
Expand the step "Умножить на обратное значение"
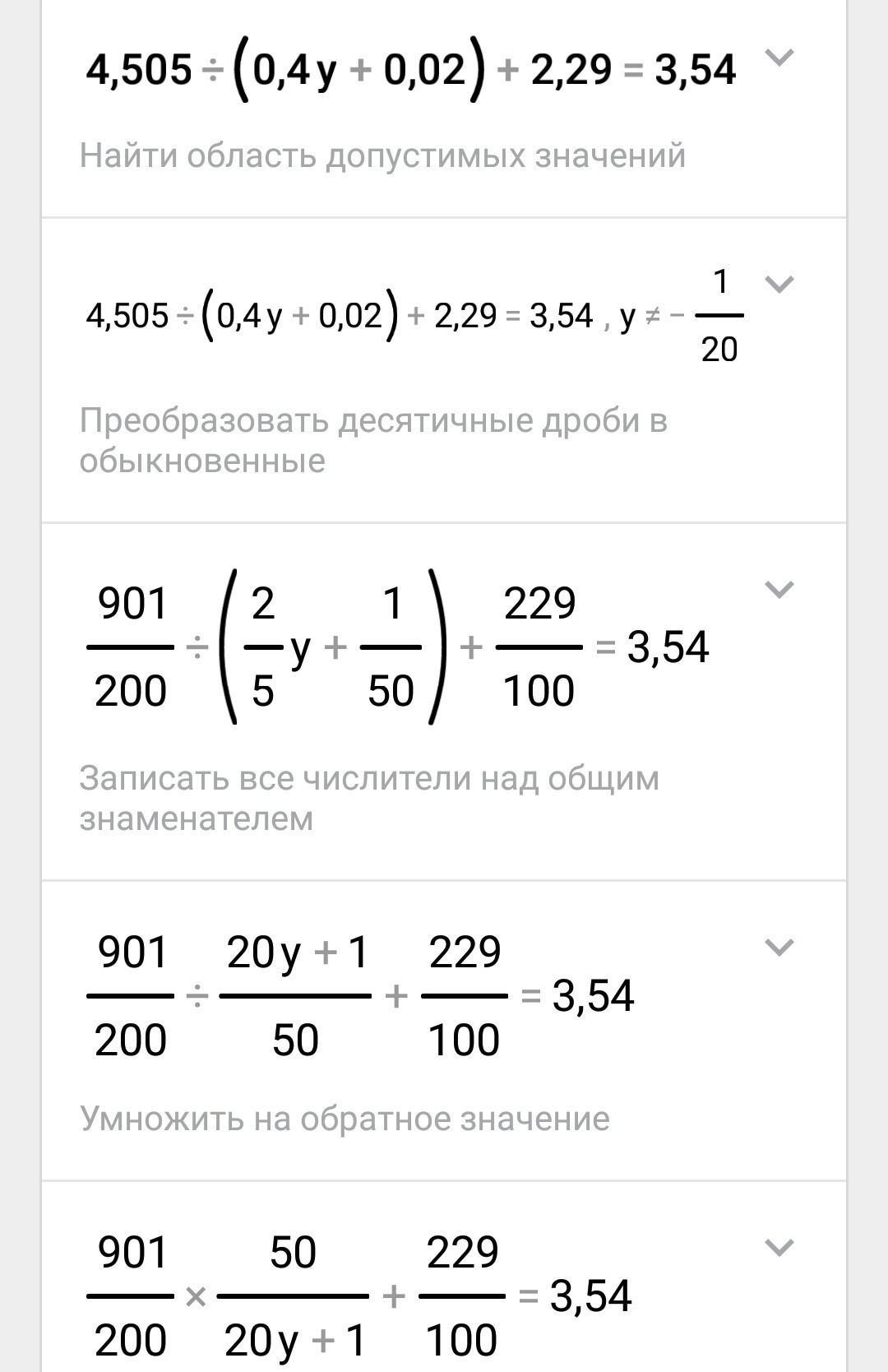click(x=779, y=948)
